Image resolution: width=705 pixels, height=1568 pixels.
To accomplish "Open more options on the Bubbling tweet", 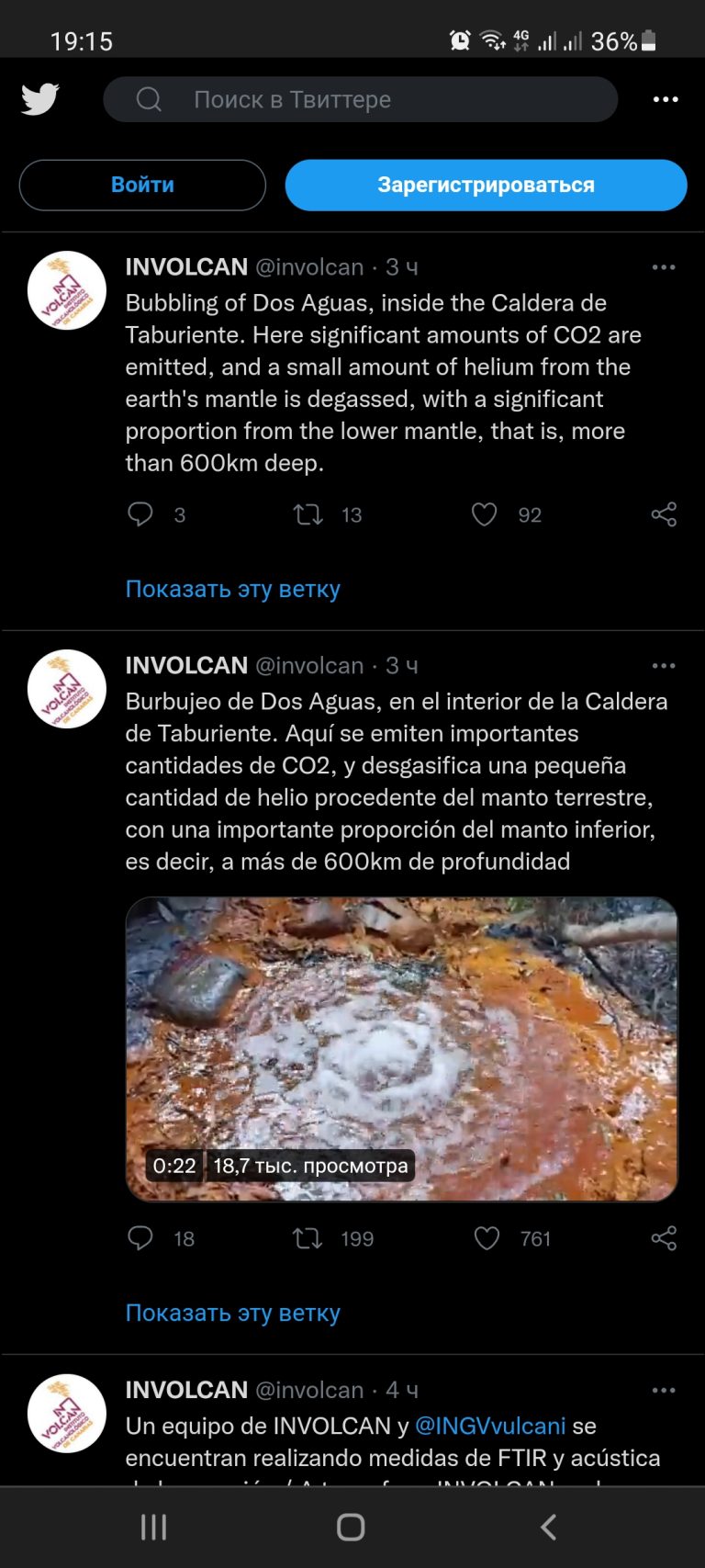I will click(663, 267).
